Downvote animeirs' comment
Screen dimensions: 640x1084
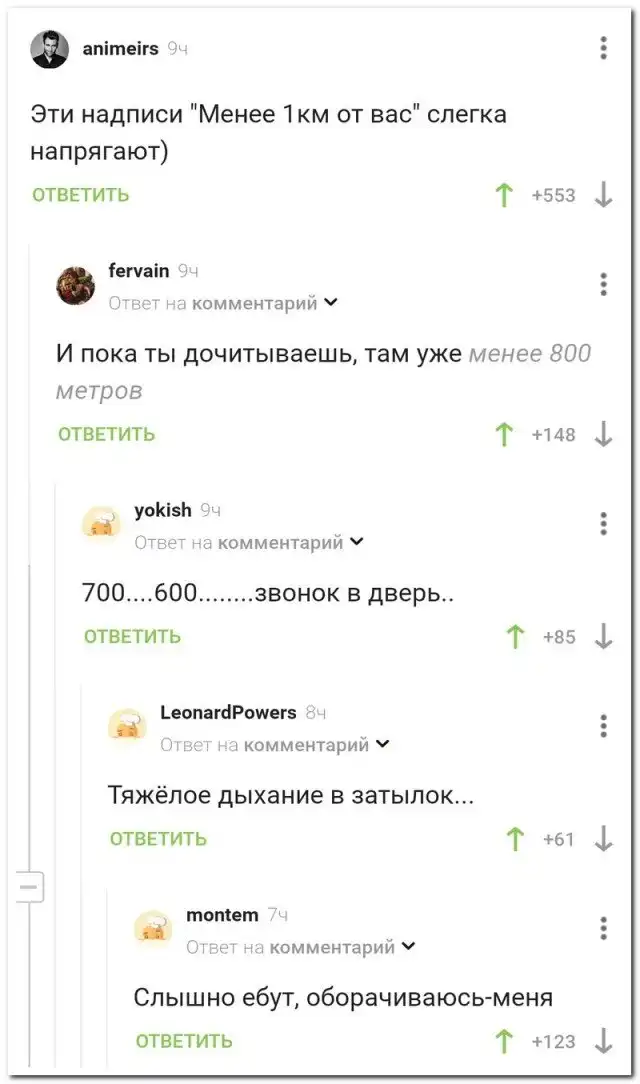click(603, 195)
